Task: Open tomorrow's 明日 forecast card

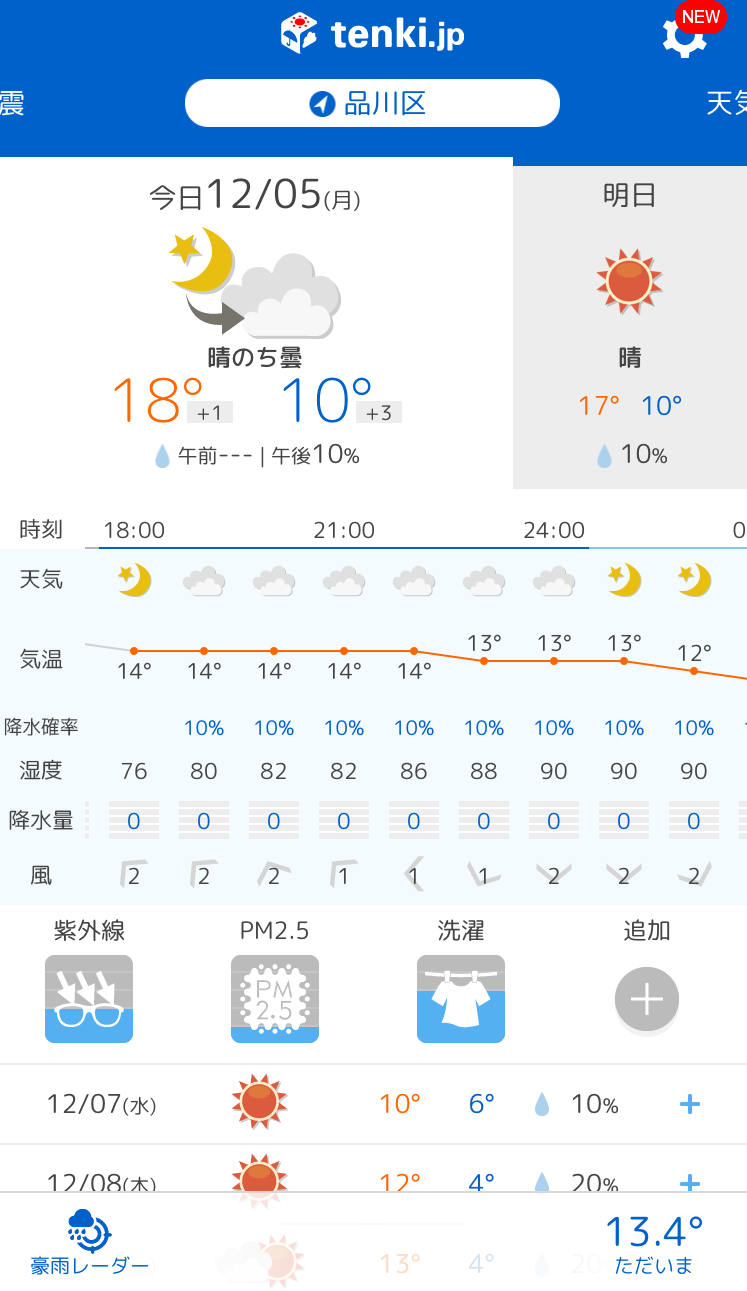Action: point(630,323)
